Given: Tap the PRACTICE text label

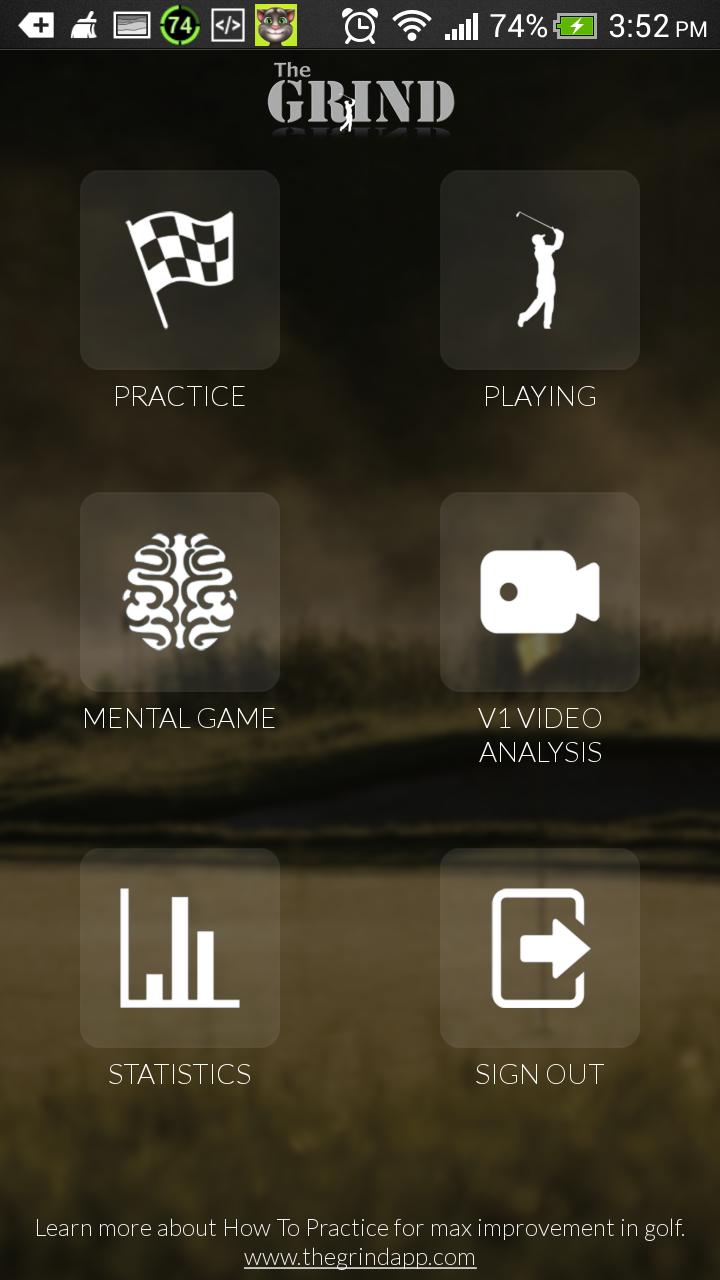Looking at the screenshot, I should pos(180,396).
